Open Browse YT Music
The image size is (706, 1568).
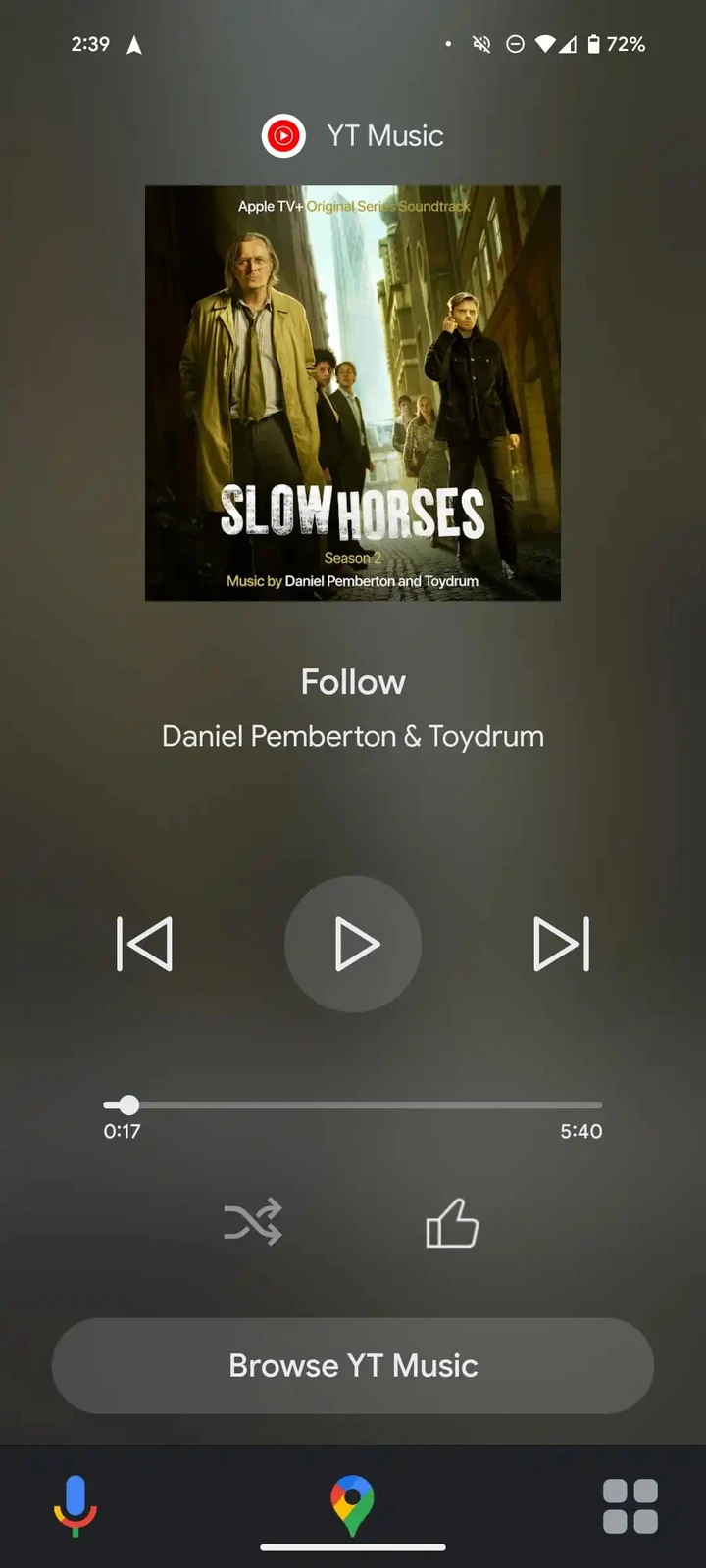353,1365
